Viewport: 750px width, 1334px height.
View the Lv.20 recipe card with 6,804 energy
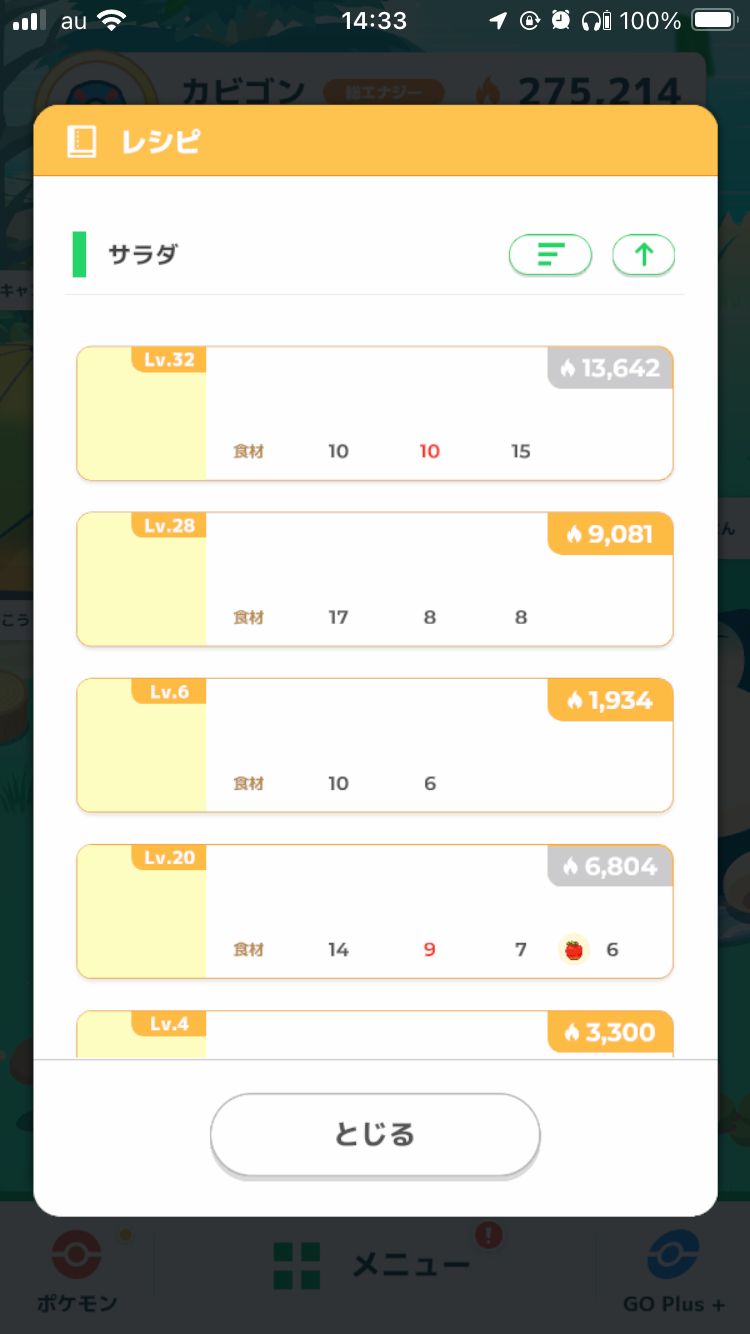click(375, 911)
